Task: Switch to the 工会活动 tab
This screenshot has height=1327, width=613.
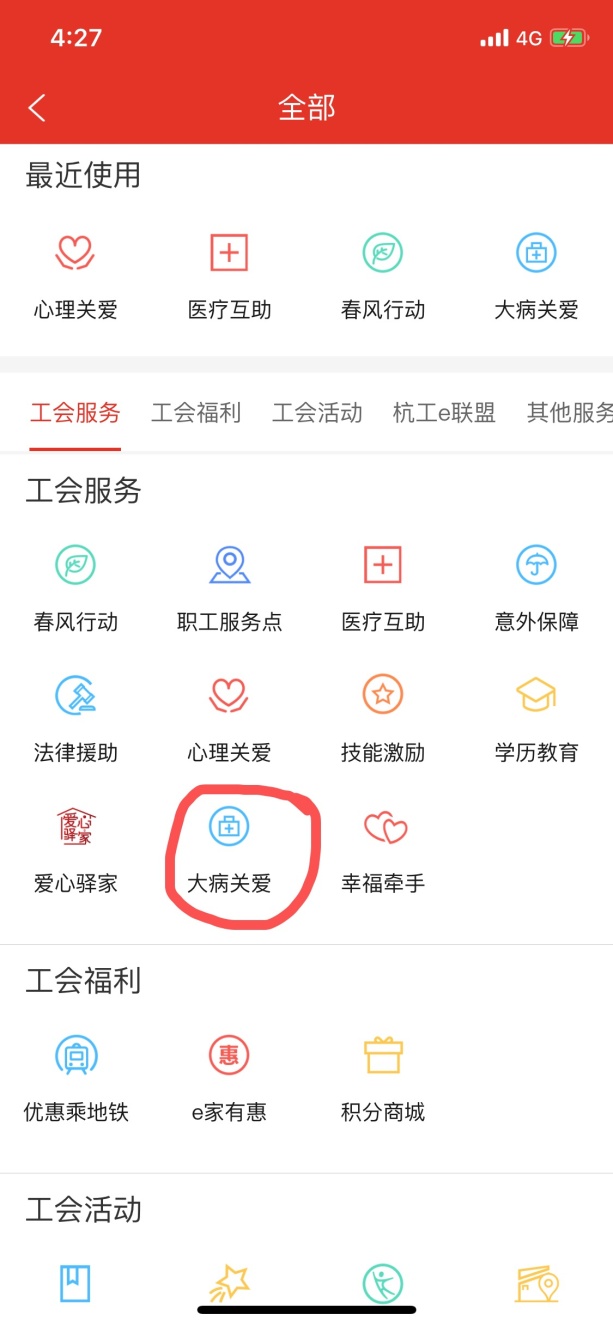Action: 317,412
